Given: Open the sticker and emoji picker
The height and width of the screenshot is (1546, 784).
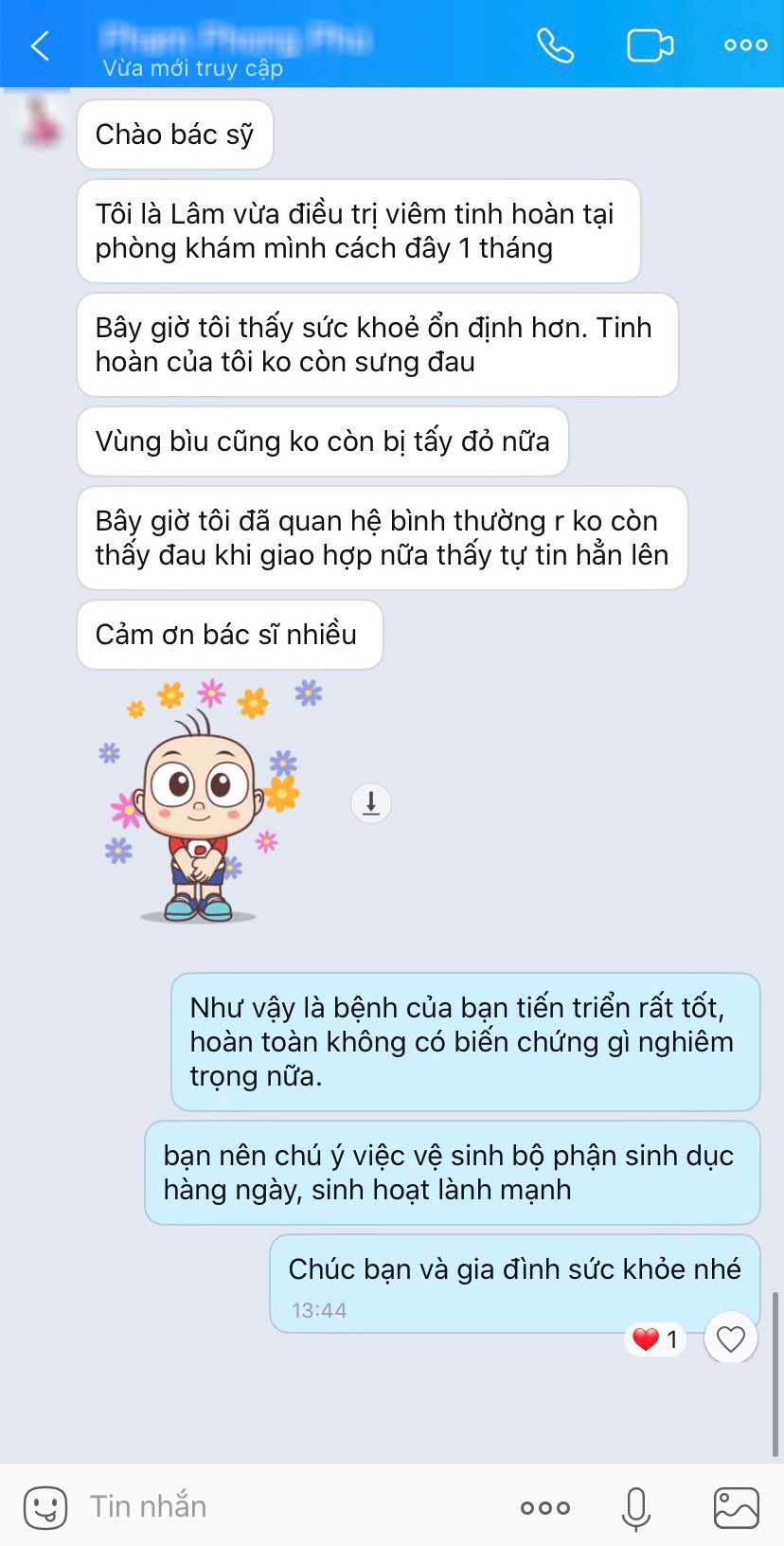Looking at the screenshot, I should click(45, 1506).
